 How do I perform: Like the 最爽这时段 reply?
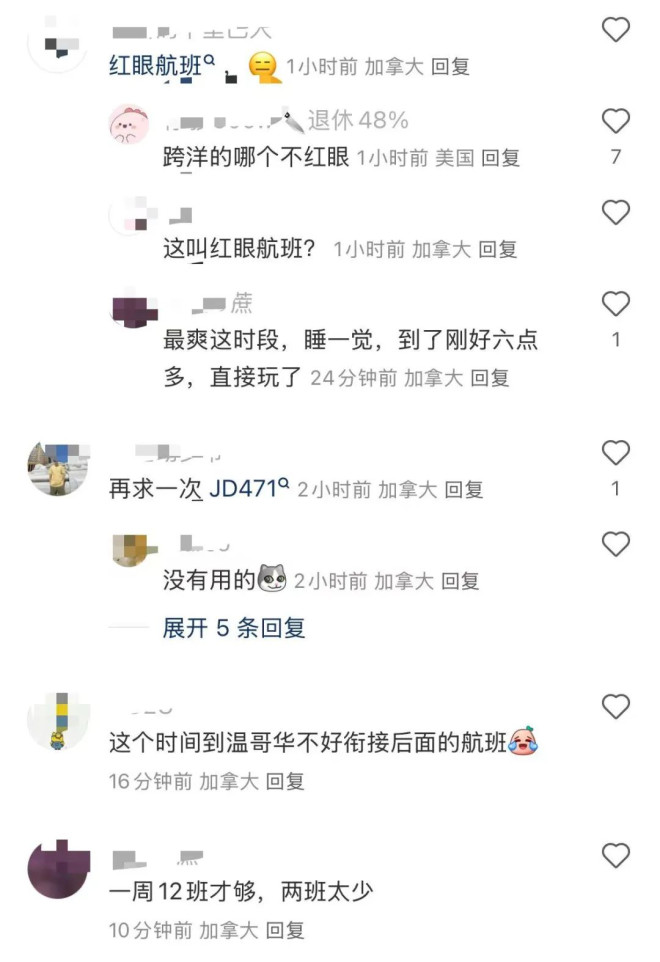click(x=616, y=304)
